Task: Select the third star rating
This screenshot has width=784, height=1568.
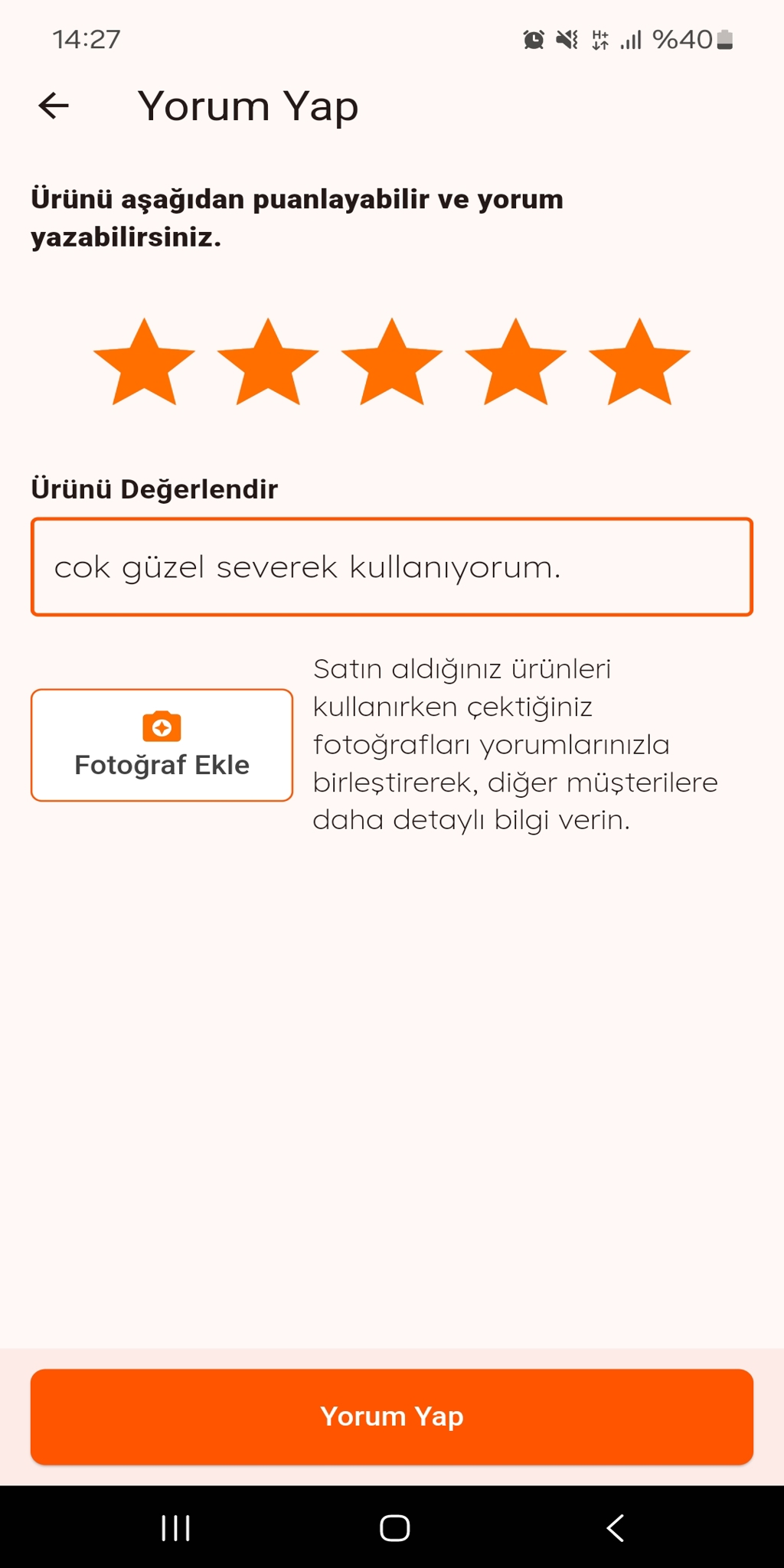Action: pyautogui.click(x=392, y=363)
